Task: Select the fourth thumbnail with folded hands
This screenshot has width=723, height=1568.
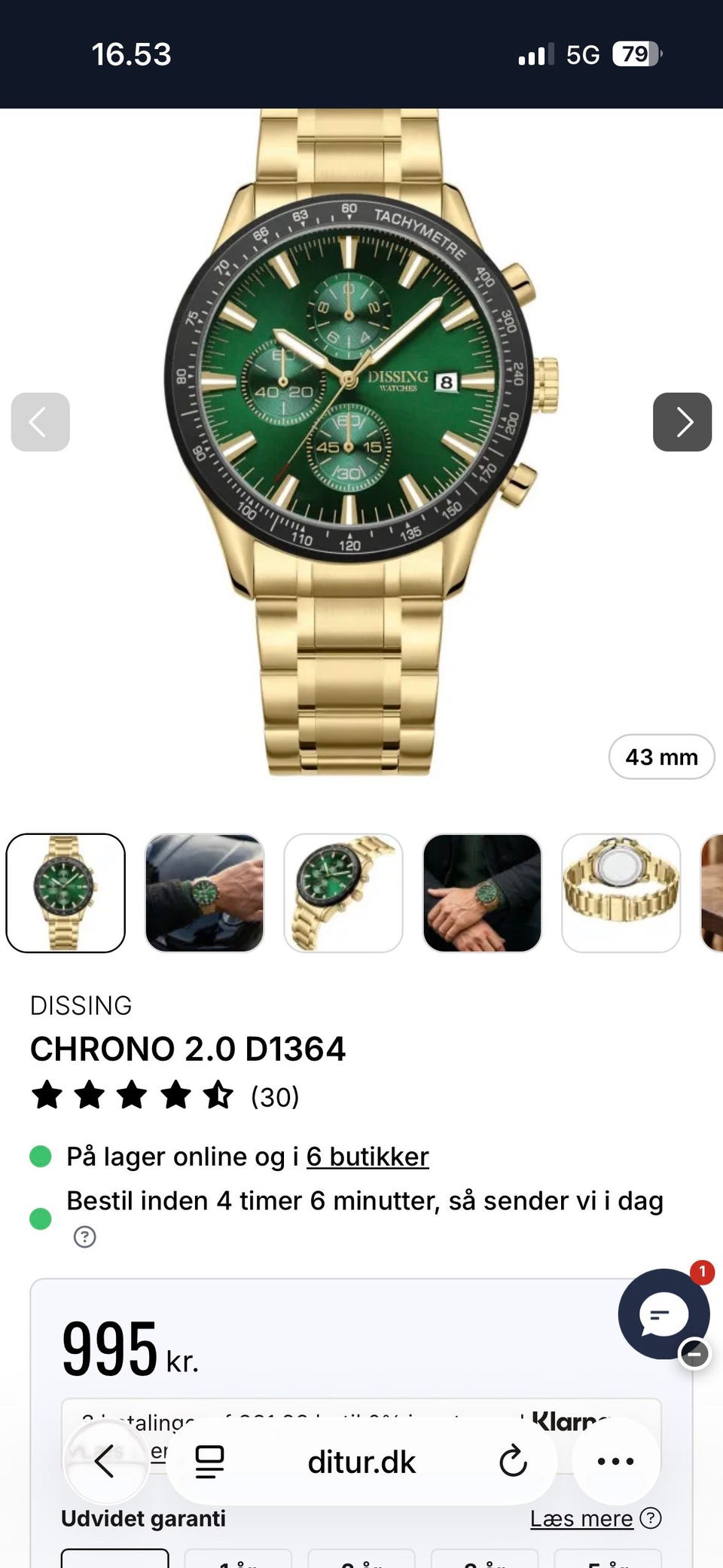Action: point(482,893)
